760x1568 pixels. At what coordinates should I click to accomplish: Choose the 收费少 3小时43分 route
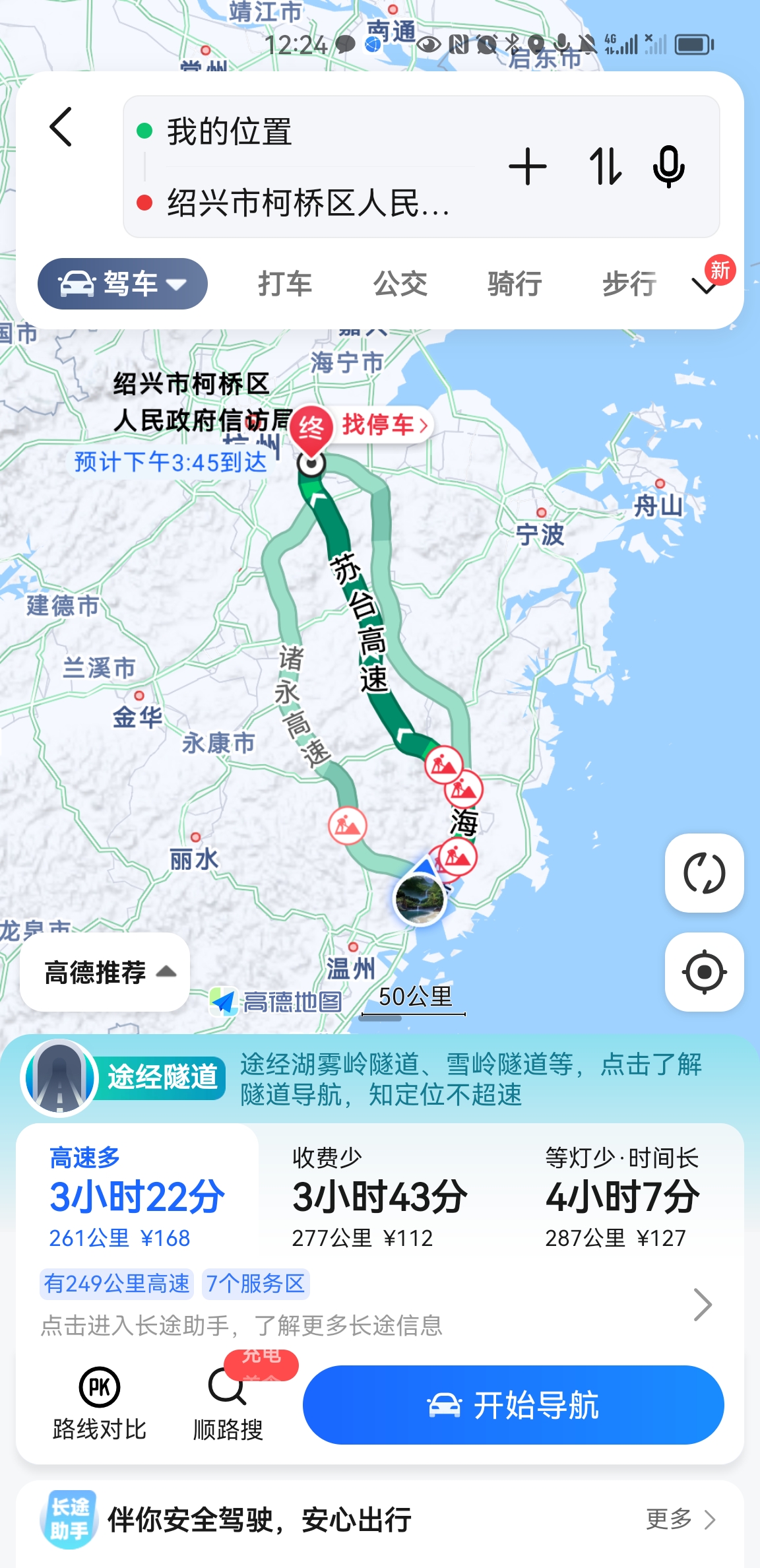[x=380, y=1196]
